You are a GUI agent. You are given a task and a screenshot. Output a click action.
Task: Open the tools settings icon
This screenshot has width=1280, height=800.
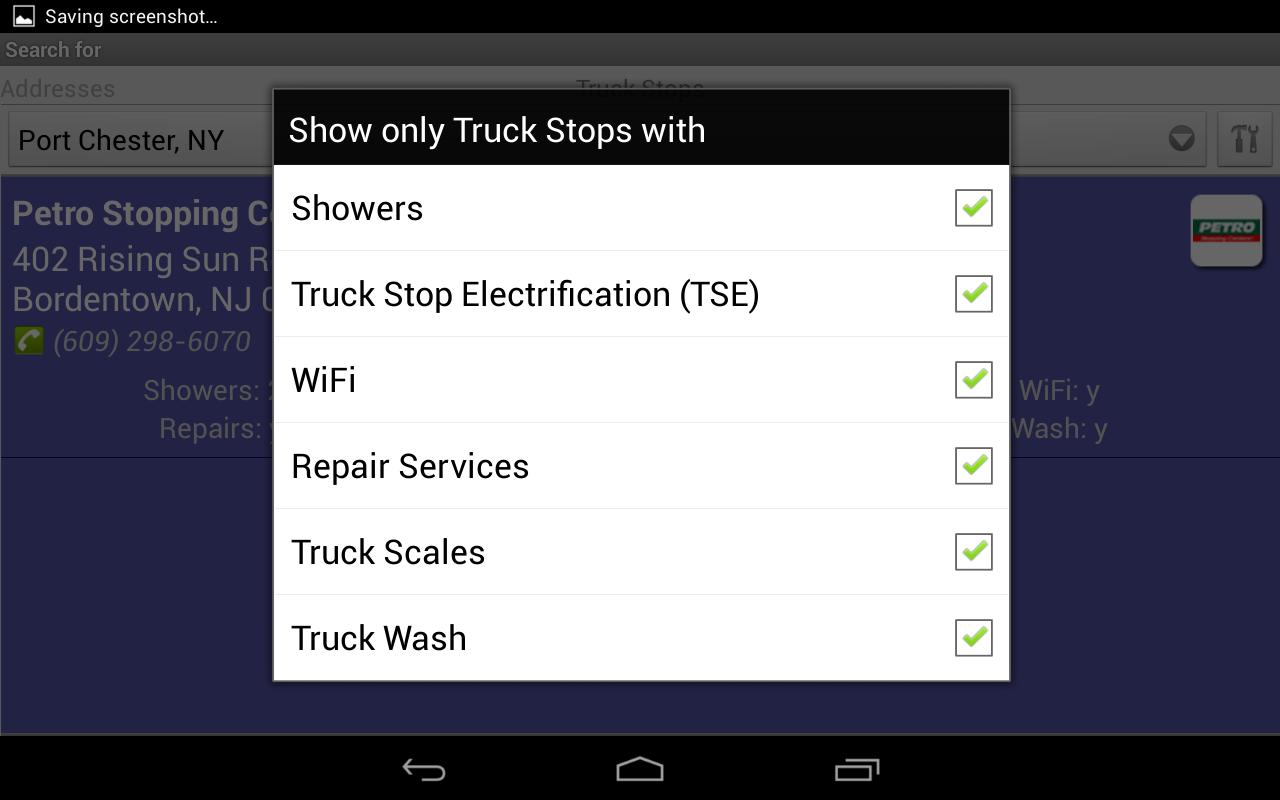1244,139
